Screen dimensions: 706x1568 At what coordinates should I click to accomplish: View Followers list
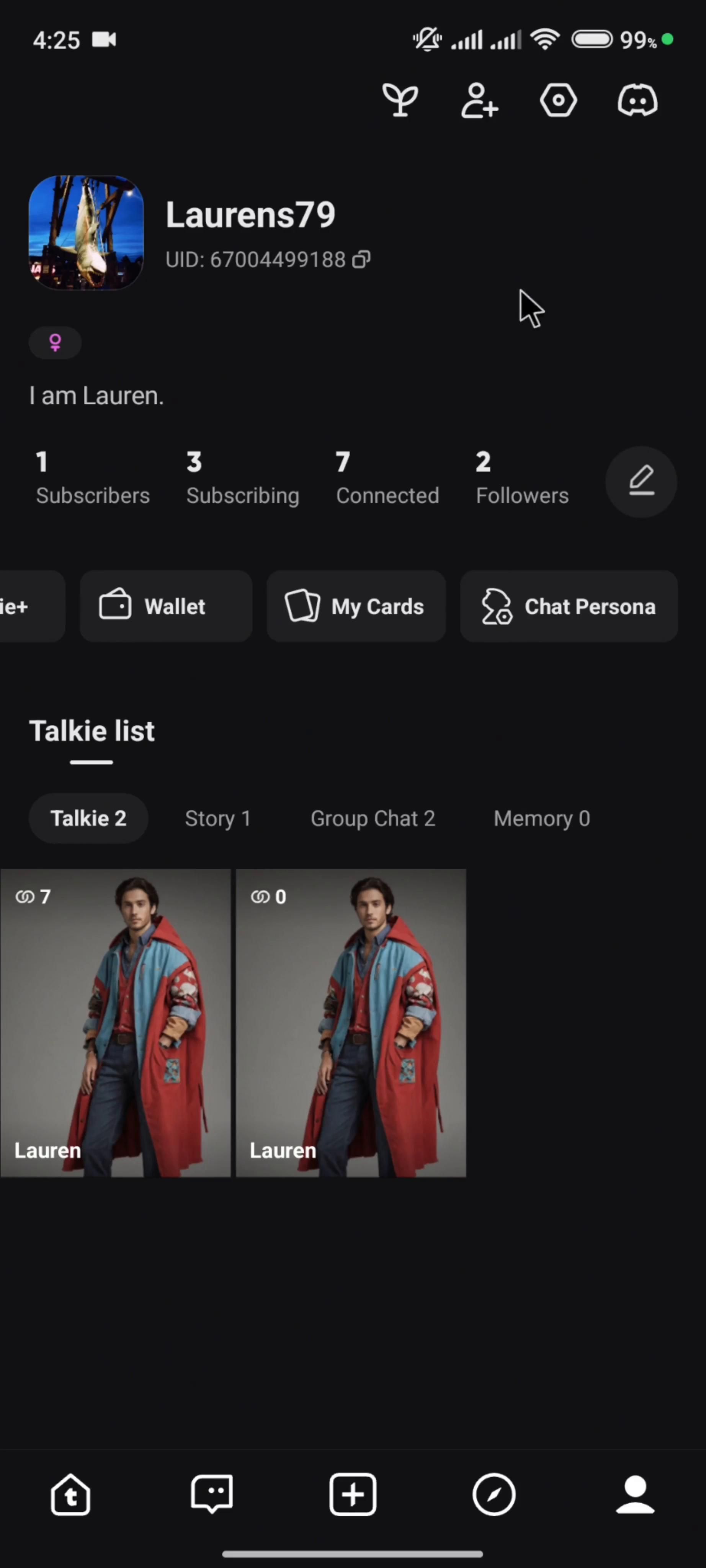click(x=521, y=479)
